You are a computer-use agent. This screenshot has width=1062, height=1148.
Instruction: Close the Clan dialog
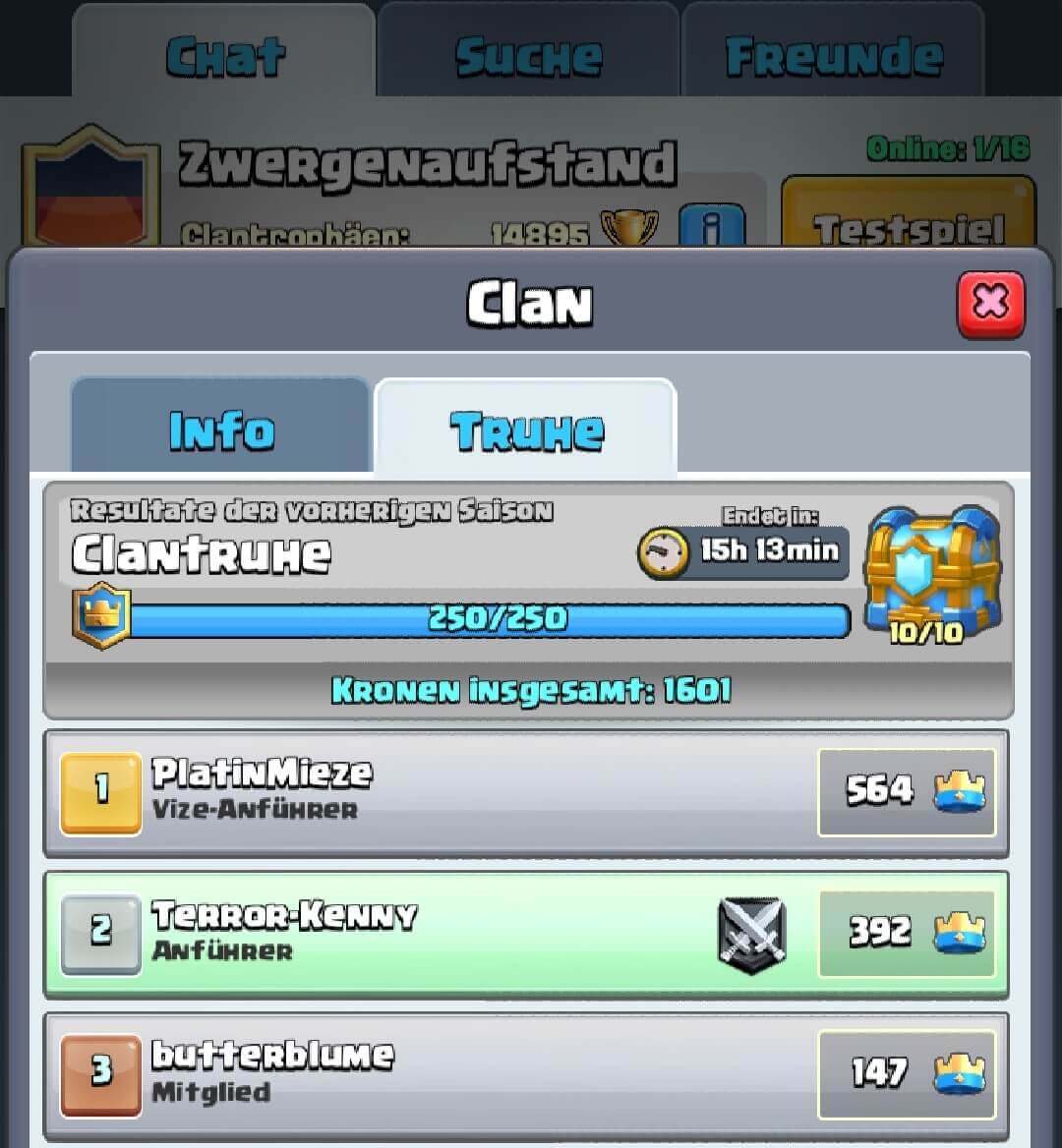tap(990, 303)
